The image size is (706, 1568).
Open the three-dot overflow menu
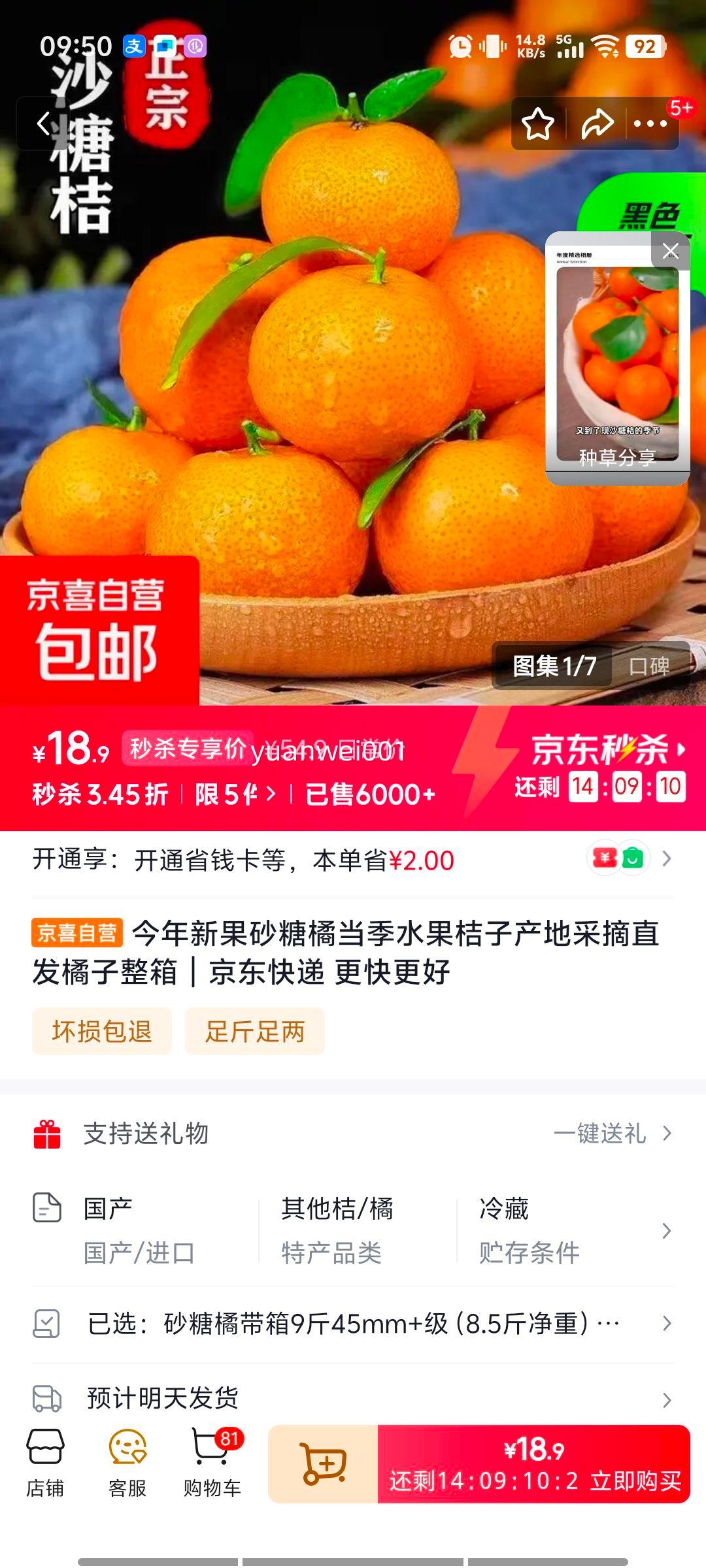650,123
